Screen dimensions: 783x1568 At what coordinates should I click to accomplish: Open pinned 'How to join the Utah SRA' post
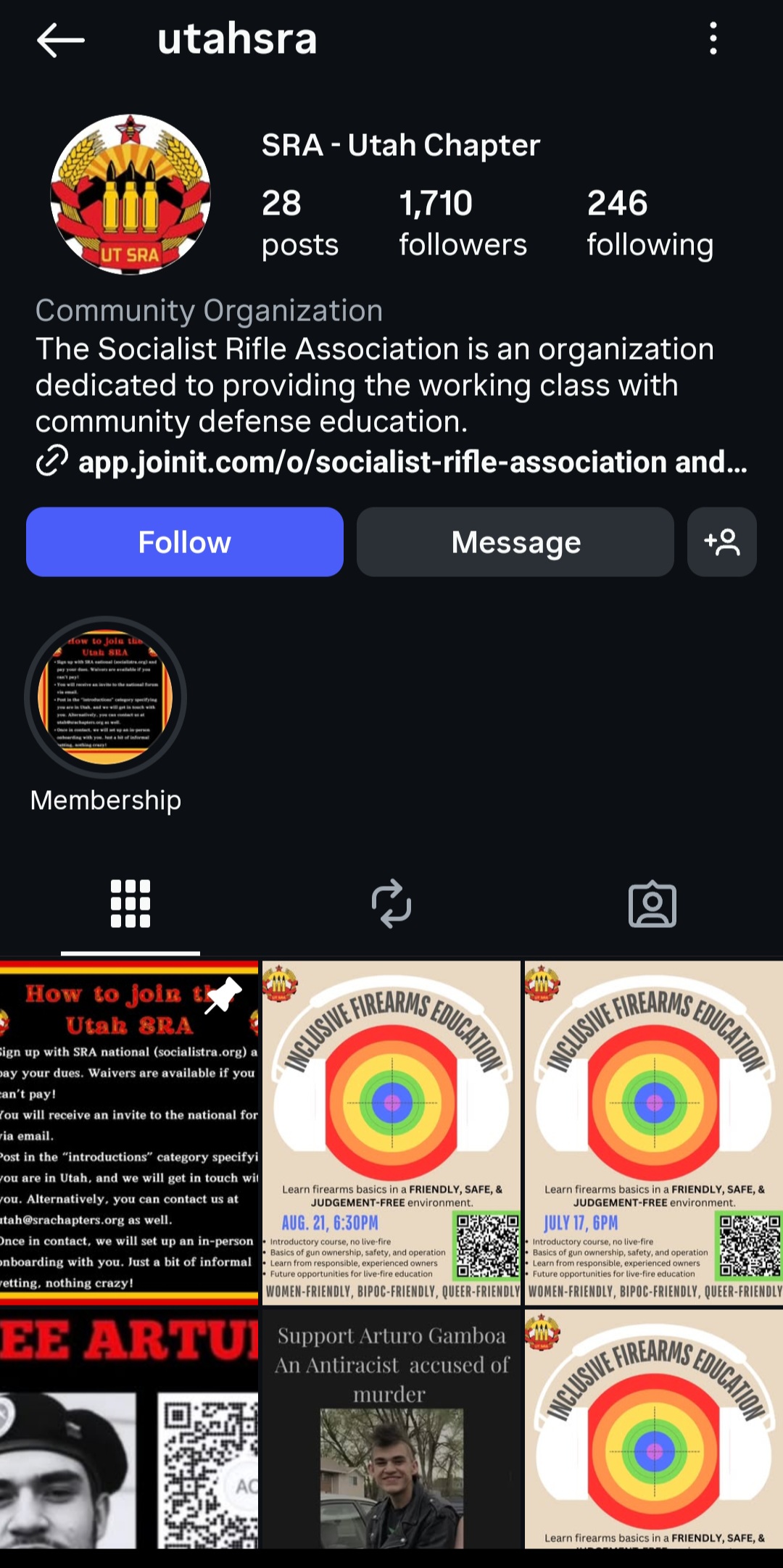coord(129,1133)
